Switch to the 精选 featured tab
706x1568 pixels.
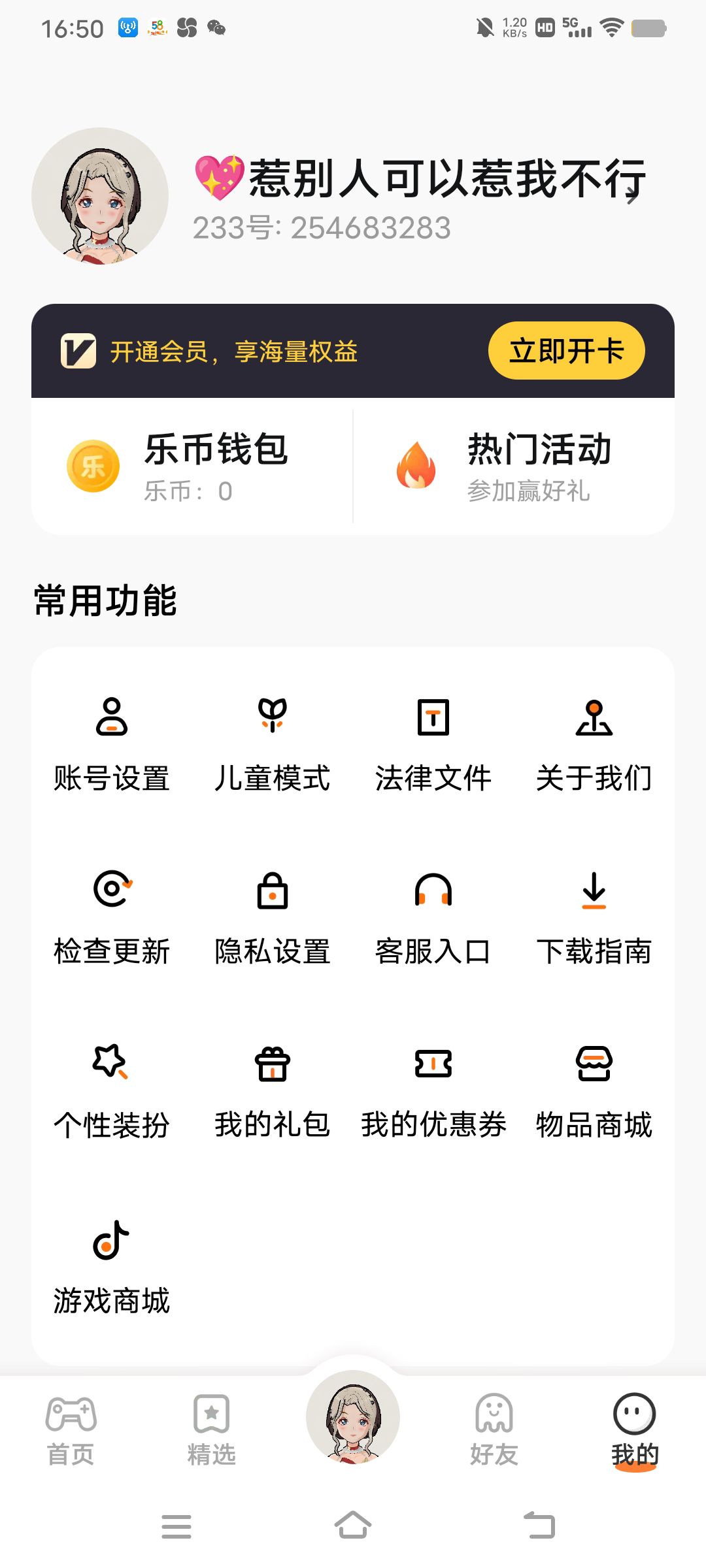(x=211, y=1429)
